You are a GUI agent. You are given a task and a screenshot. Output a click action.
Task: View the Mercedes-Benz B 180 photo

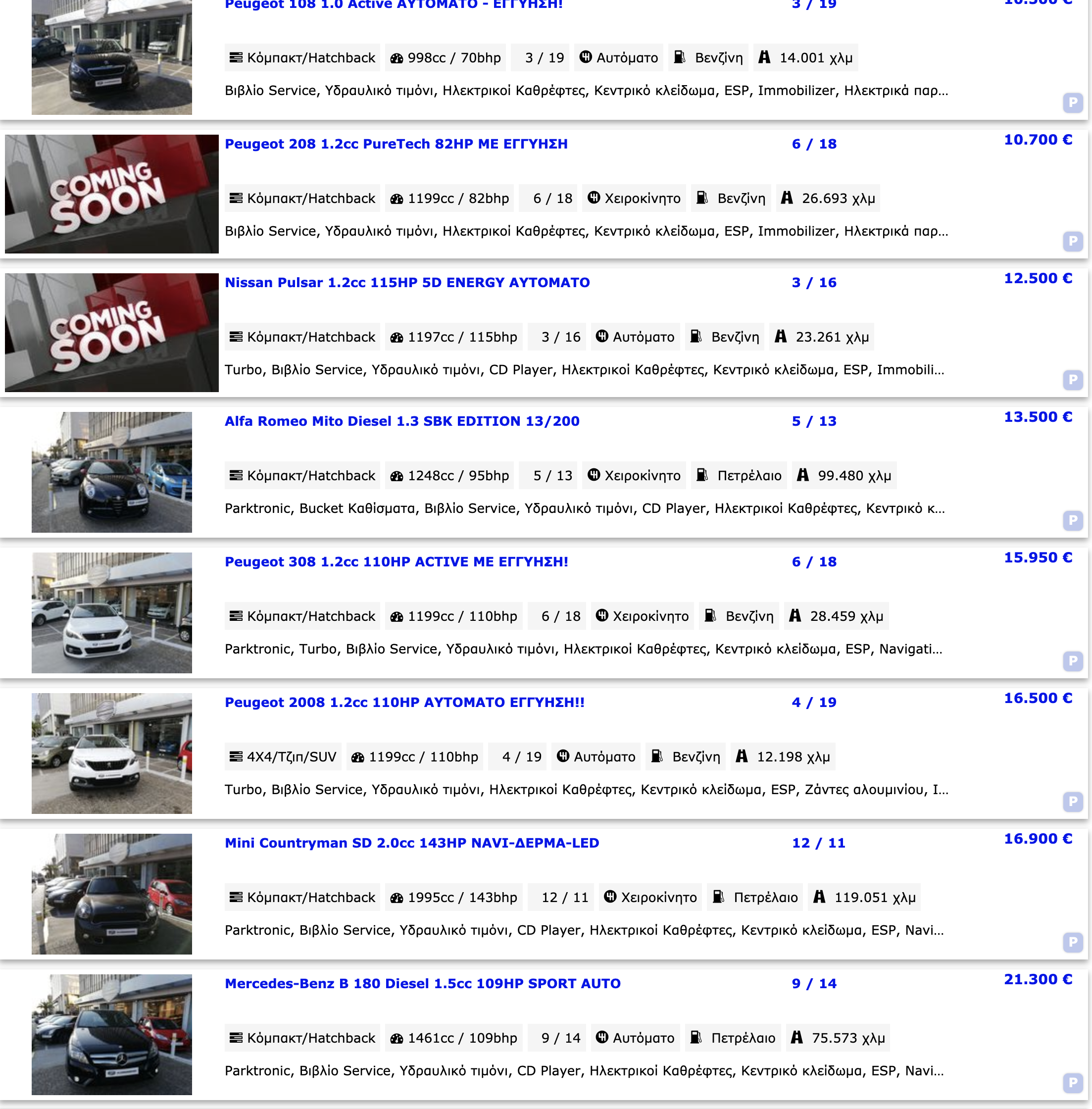coord(112,1034)
